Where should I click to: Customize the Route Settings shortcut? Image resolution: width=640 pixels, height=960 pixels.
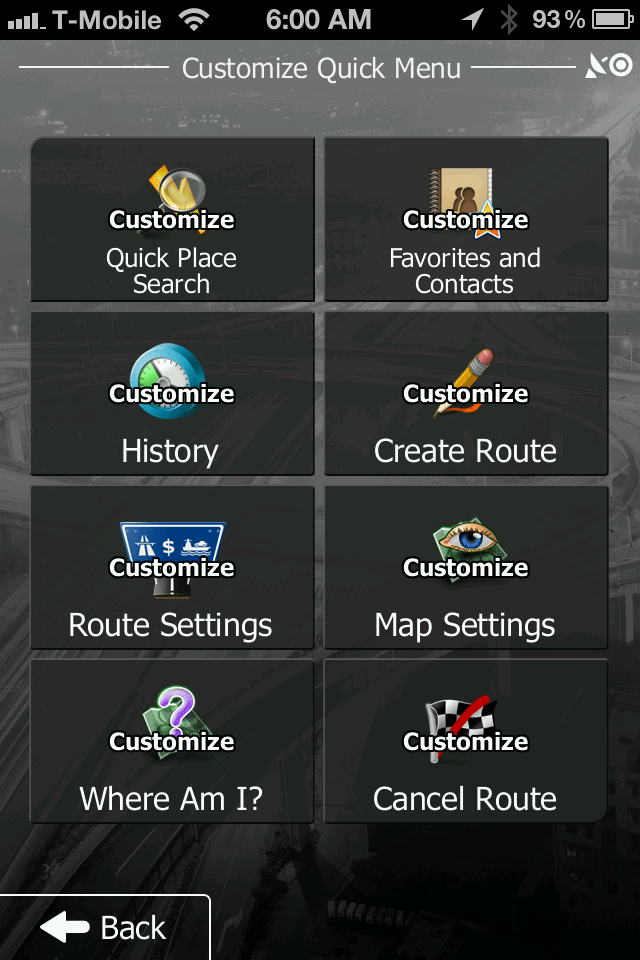(172, 568)
